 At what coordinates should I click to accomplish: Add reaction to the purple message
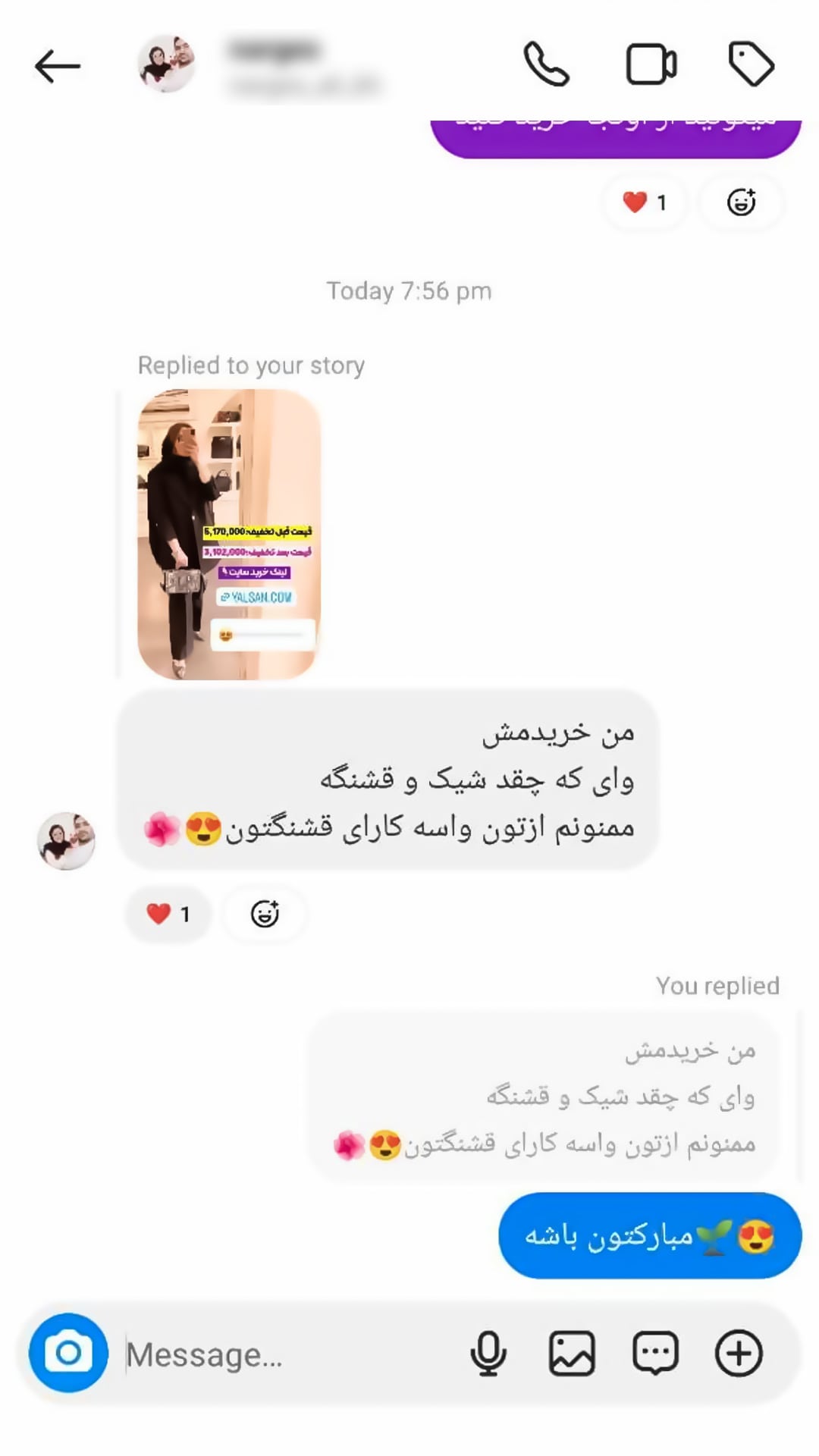pos(741,202)
